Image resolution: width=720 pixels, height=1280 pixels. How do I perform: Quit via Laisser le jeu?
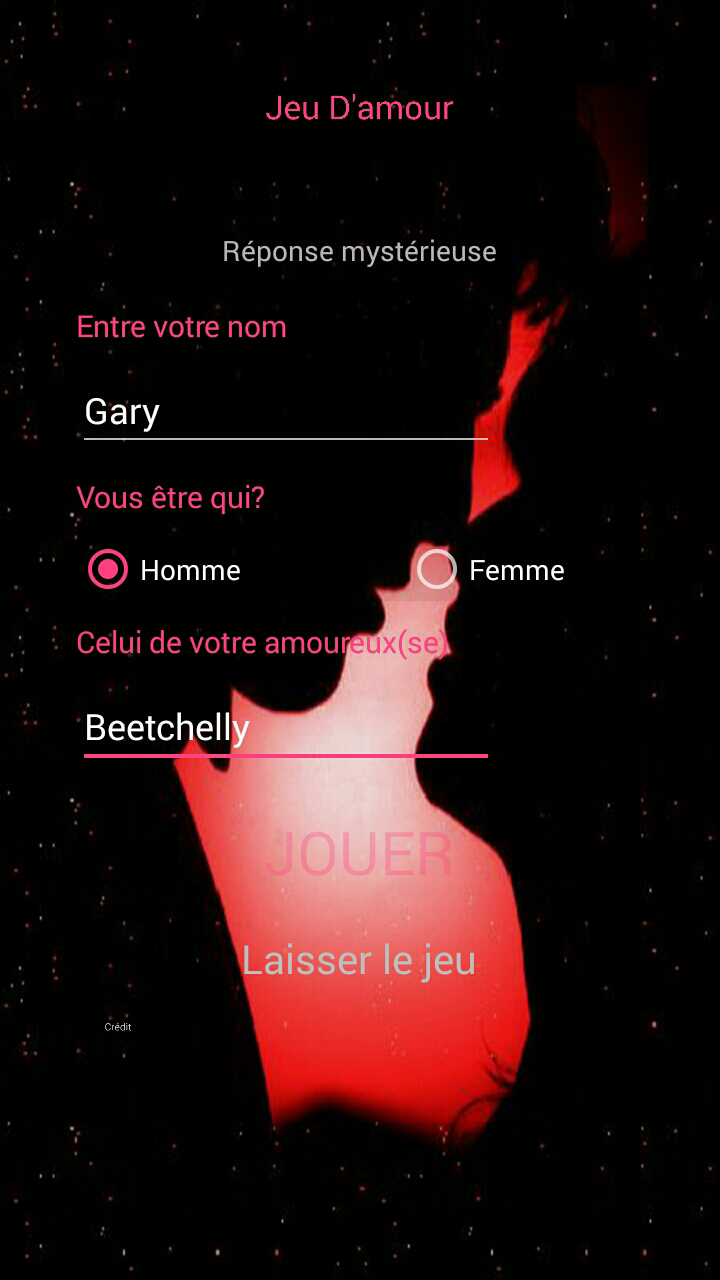pyautogui.click(x=359, y=961)
